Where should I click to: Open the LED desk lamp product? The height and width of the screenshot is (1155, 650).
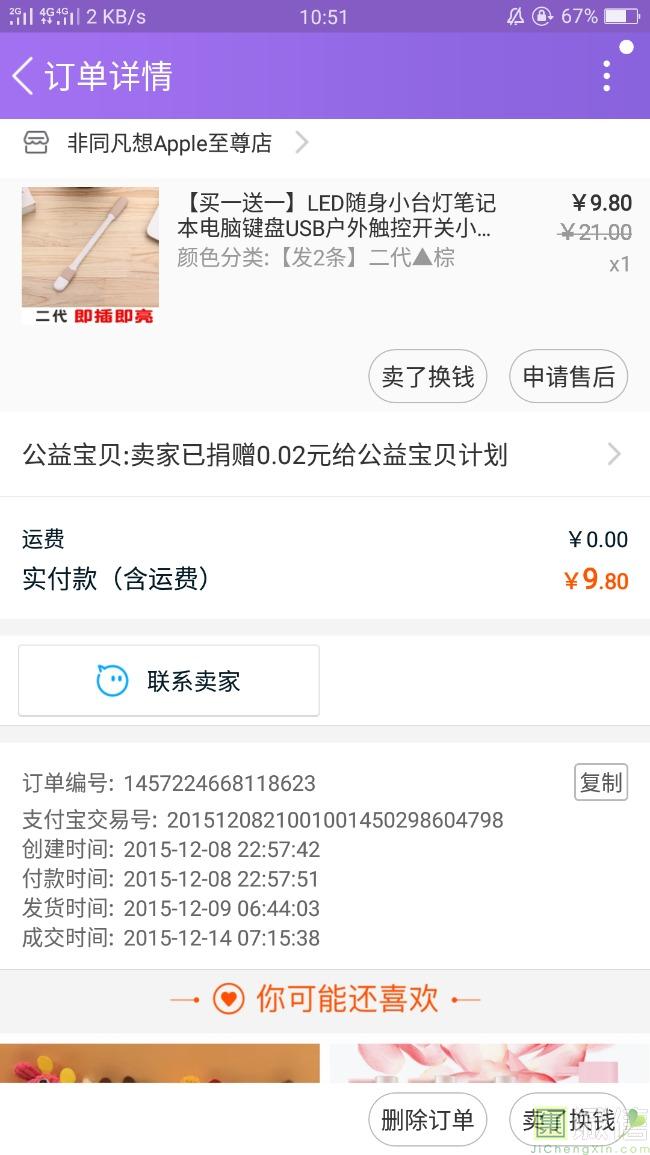pos(336,216)
